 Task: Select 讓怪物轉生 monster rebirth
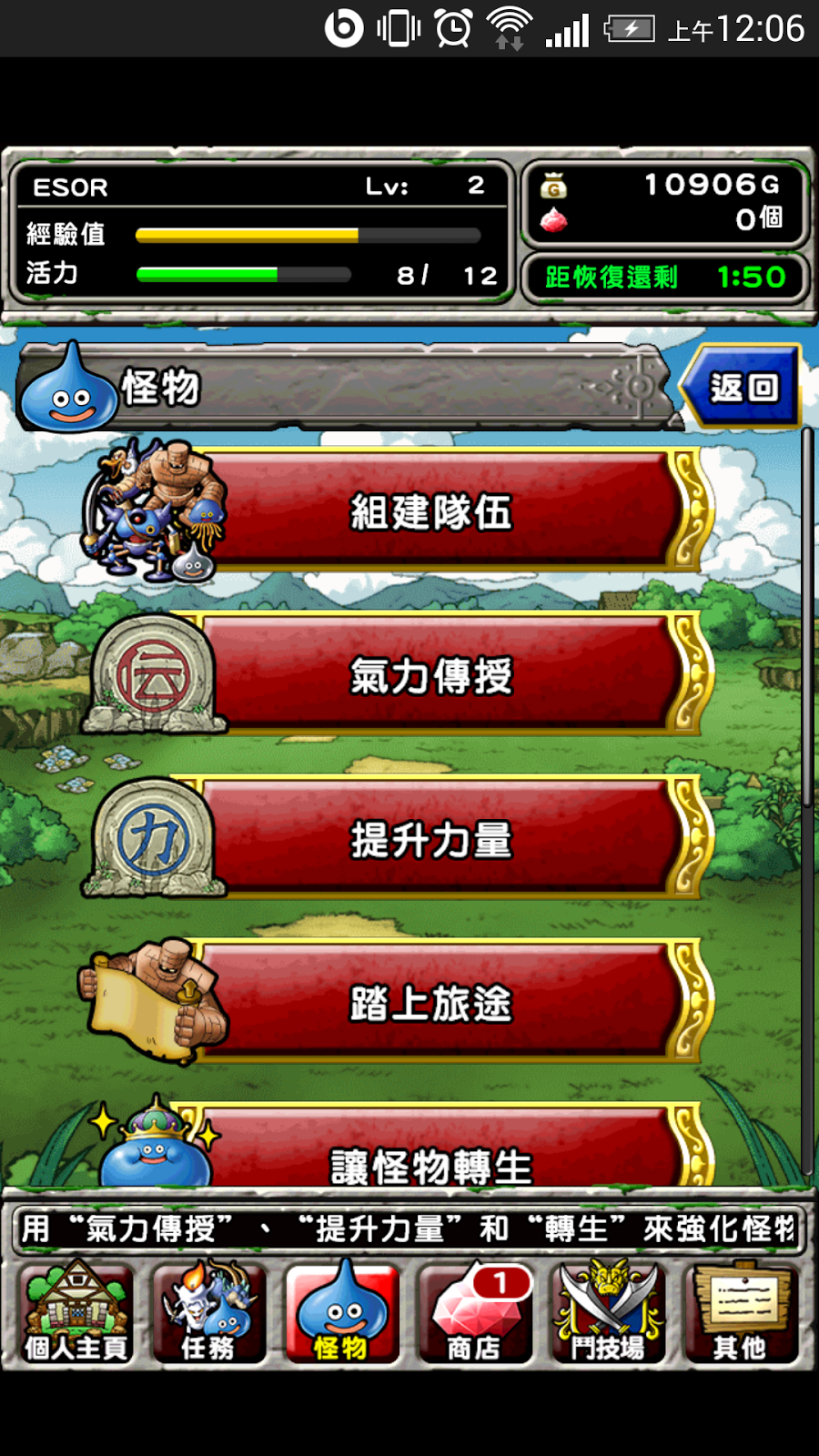click(x=432, y=1154)
